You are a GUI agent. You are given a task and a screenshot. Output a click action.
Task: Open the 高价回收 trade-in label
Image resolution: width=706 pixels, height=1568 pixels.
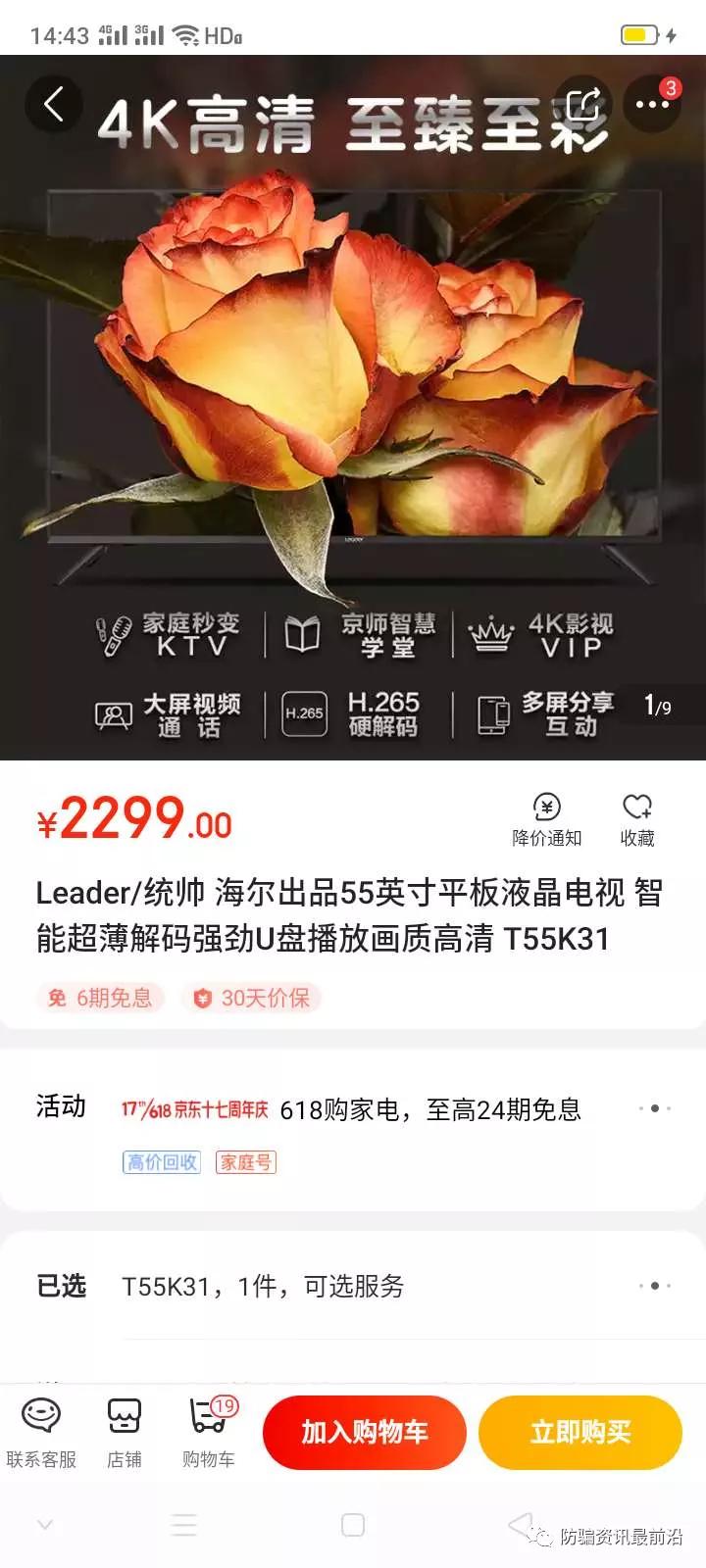click(x=161, y=1161)
